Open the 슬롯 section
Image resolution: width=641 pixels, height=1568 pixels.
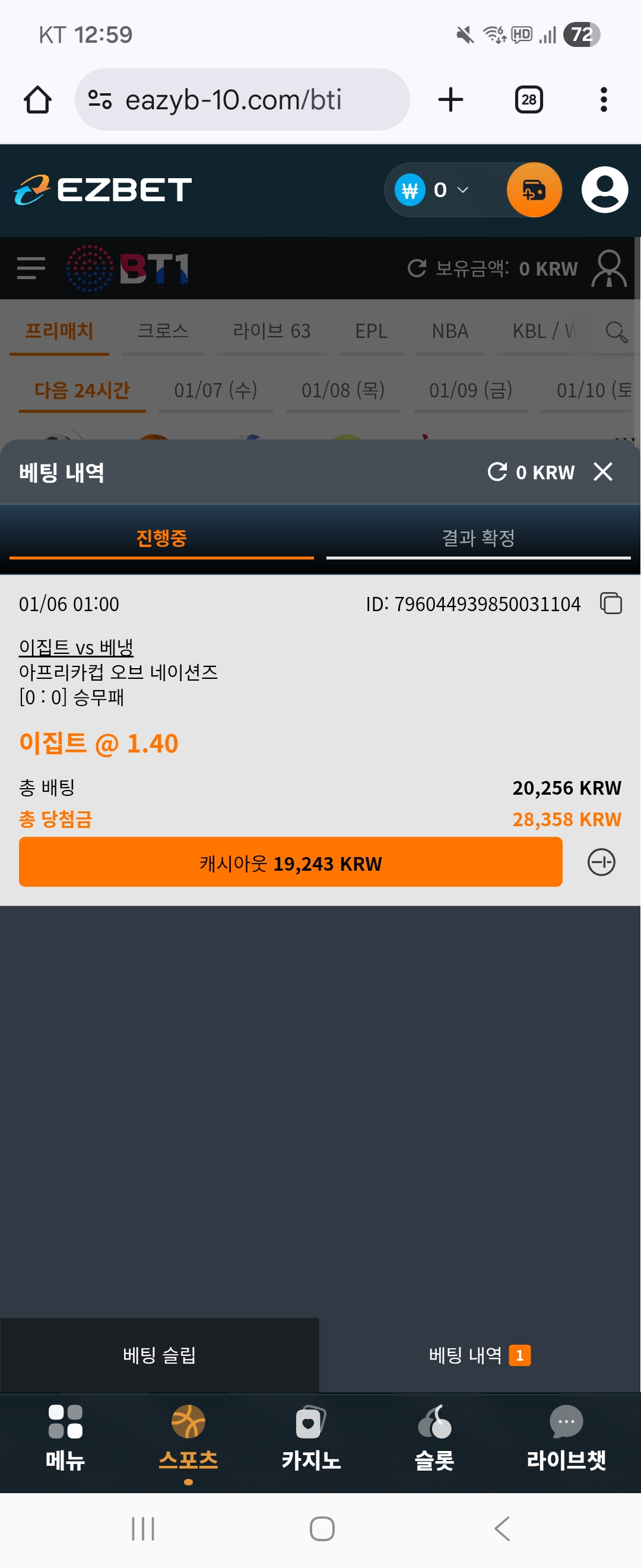(x=434, y=1437)
